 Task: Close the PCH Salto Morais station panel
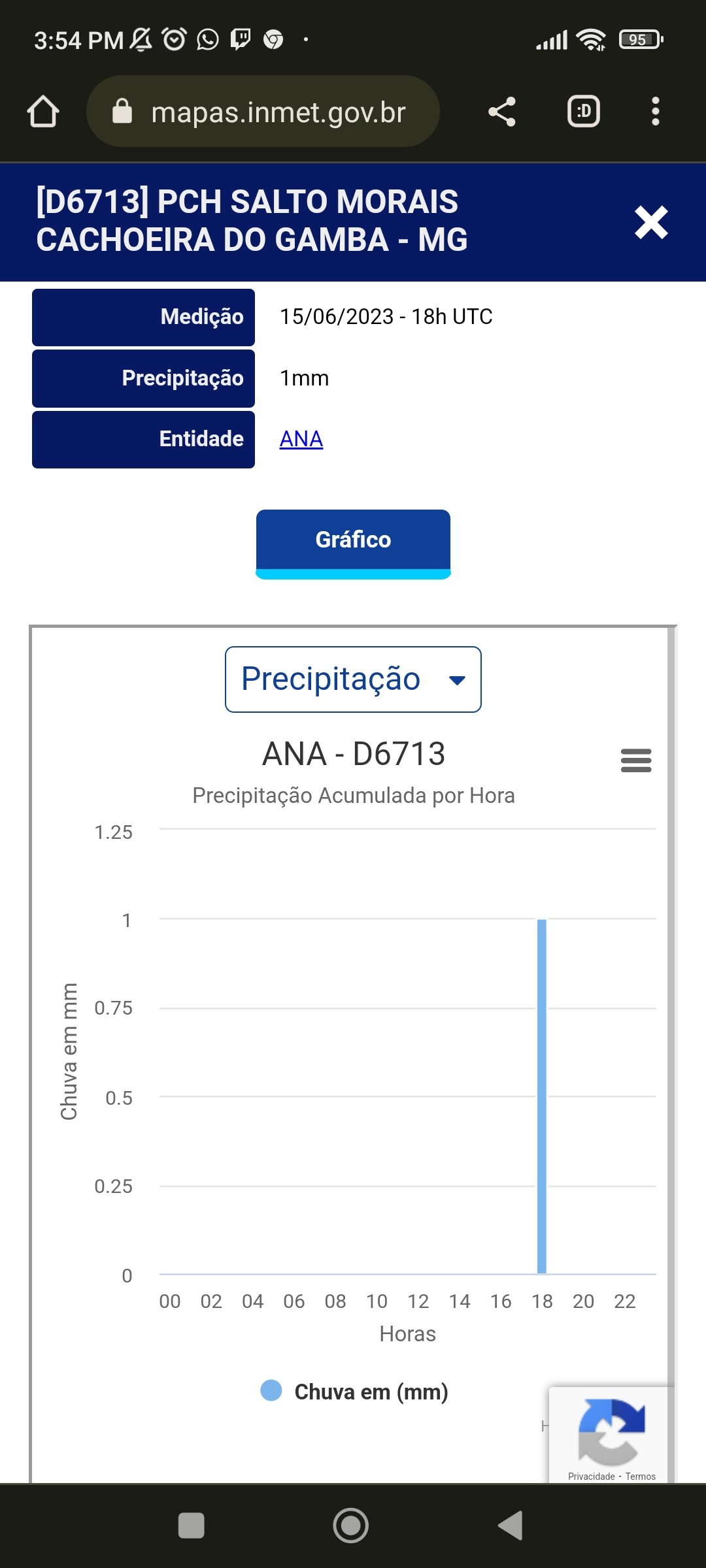coord(651,223)
